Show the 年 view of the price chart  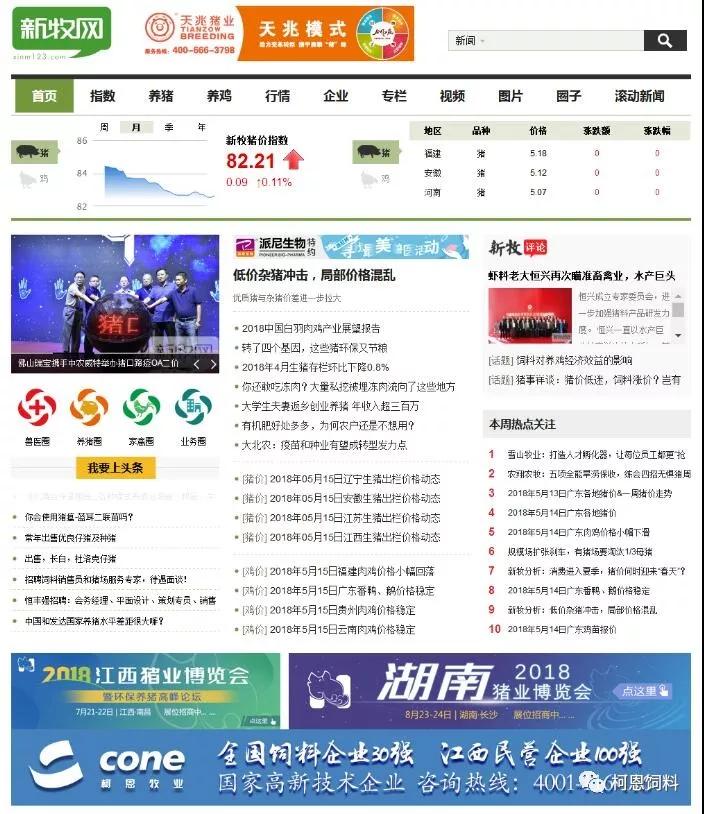click(x=201, y=128)
